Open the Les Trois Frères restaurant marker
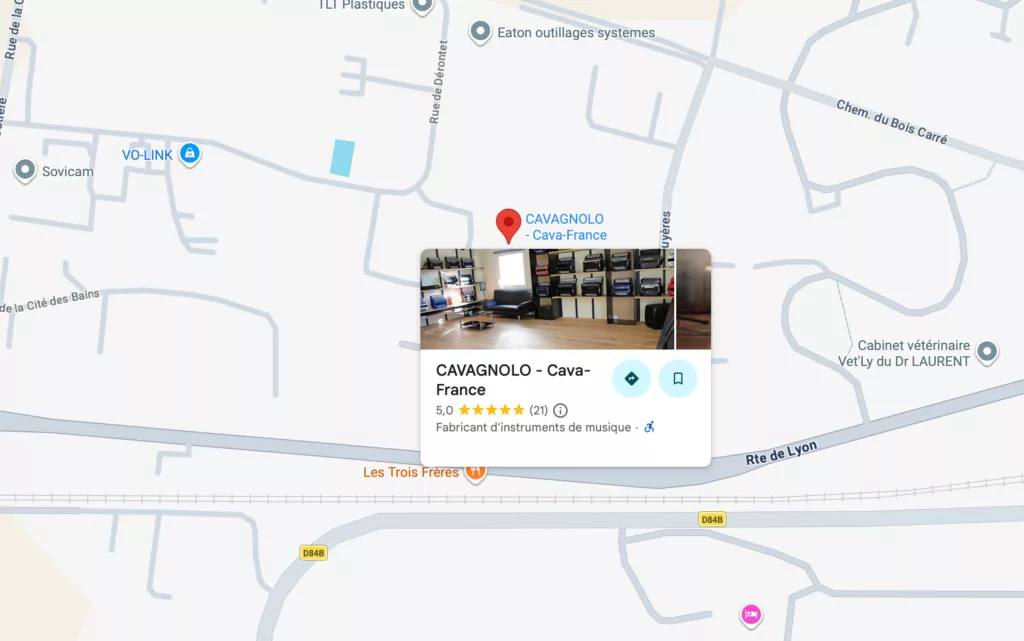Image resolution: width=1024 pixels, height=641 pixels. tap(476, 471)
